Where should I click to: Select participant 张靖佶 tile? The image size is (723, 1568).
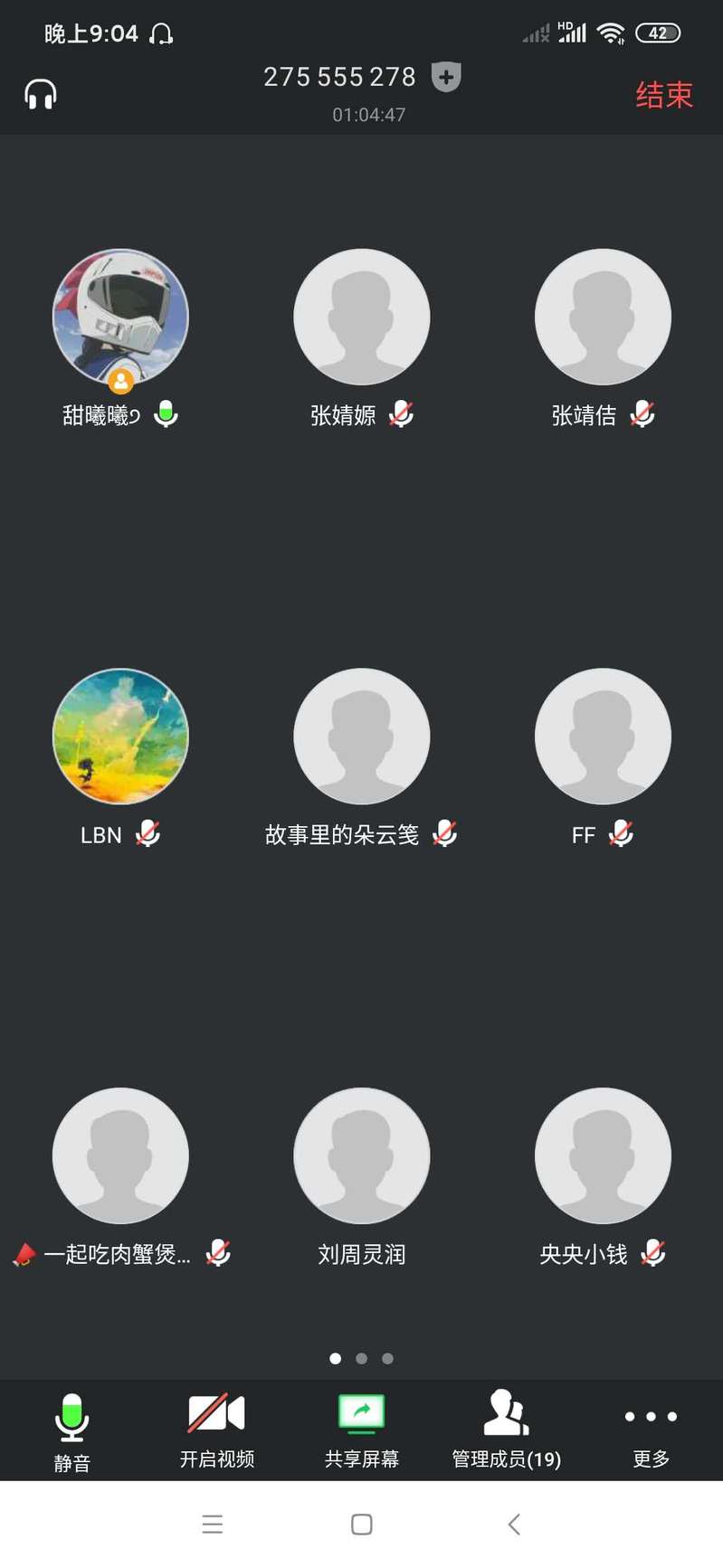[603, 317]
